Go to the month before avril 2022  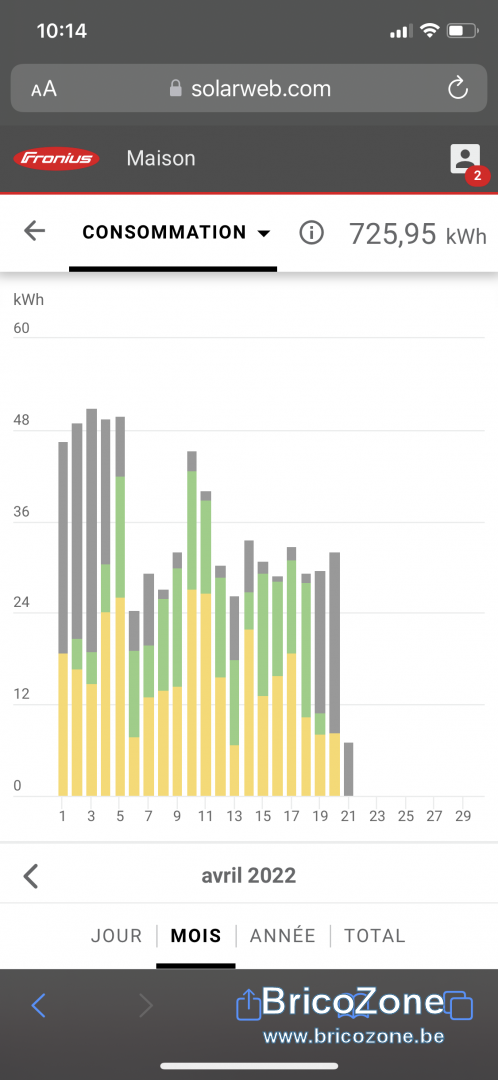30,876
